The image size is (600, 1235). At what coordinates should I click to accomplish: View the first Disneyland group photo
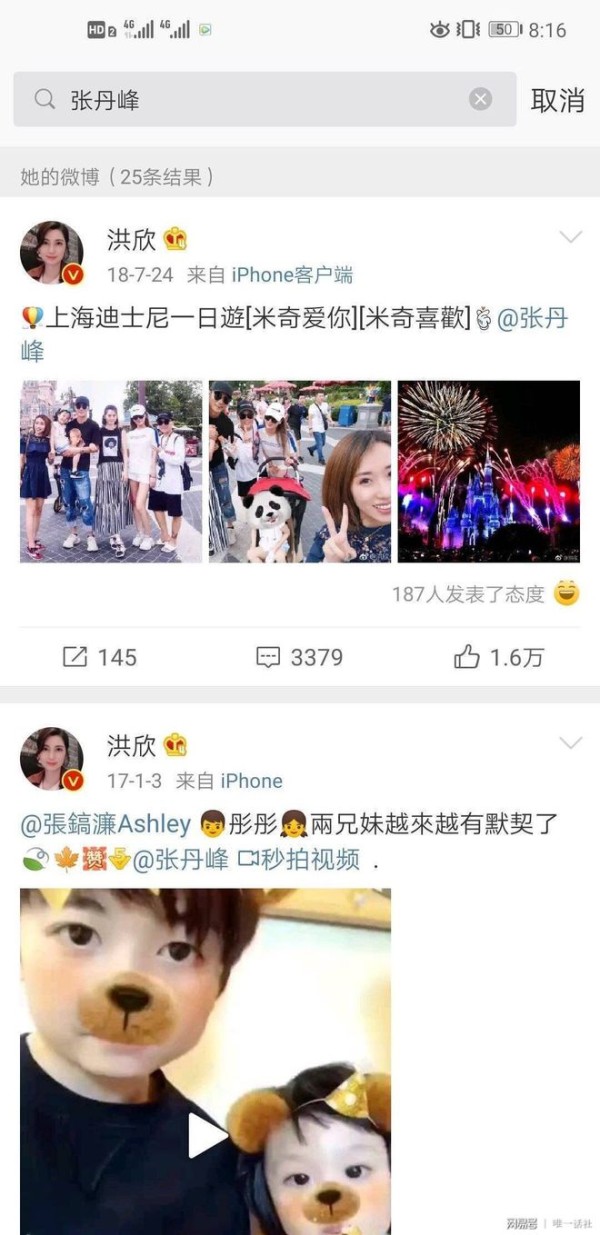[111, 471]
